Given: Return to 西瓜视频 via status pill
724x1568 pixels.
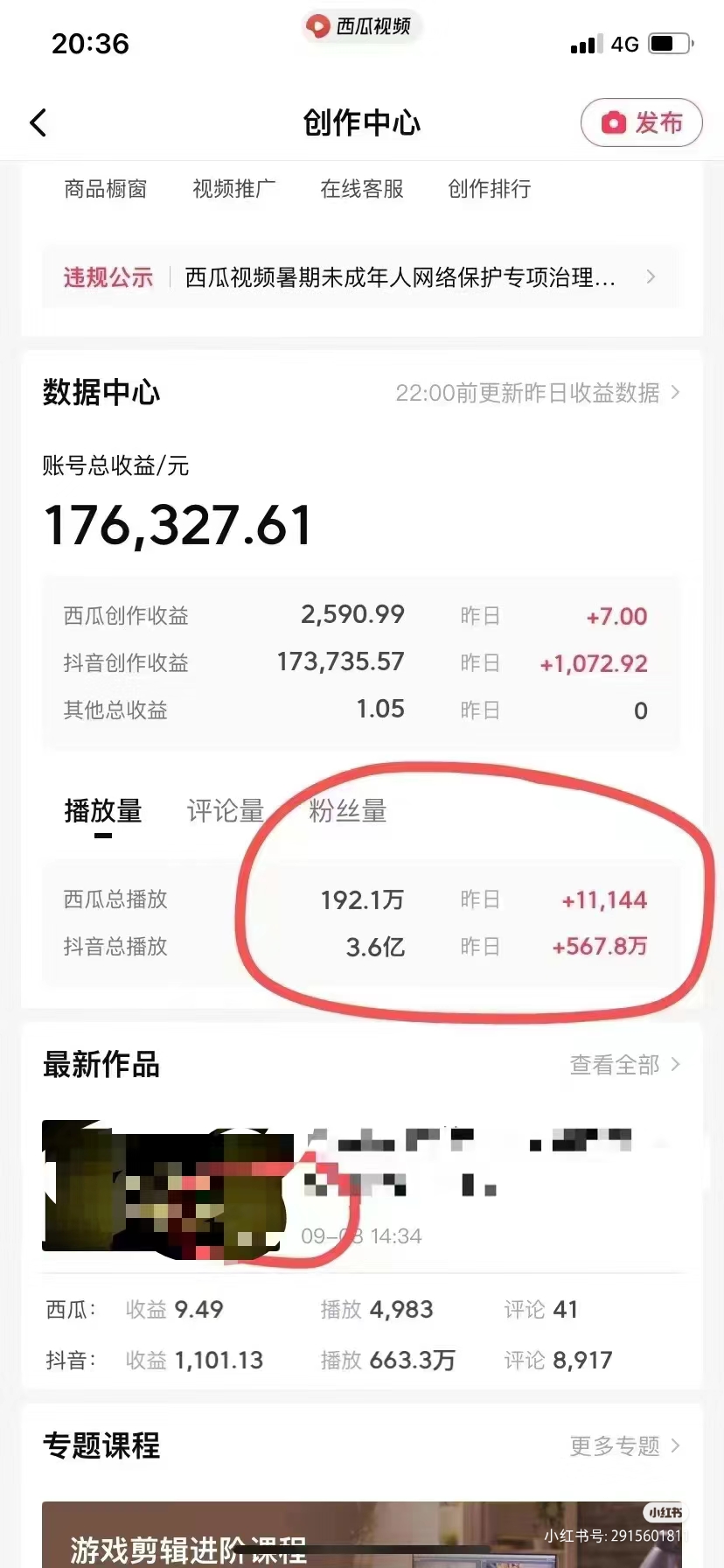Looking at the screenshot, I should 362,26.
